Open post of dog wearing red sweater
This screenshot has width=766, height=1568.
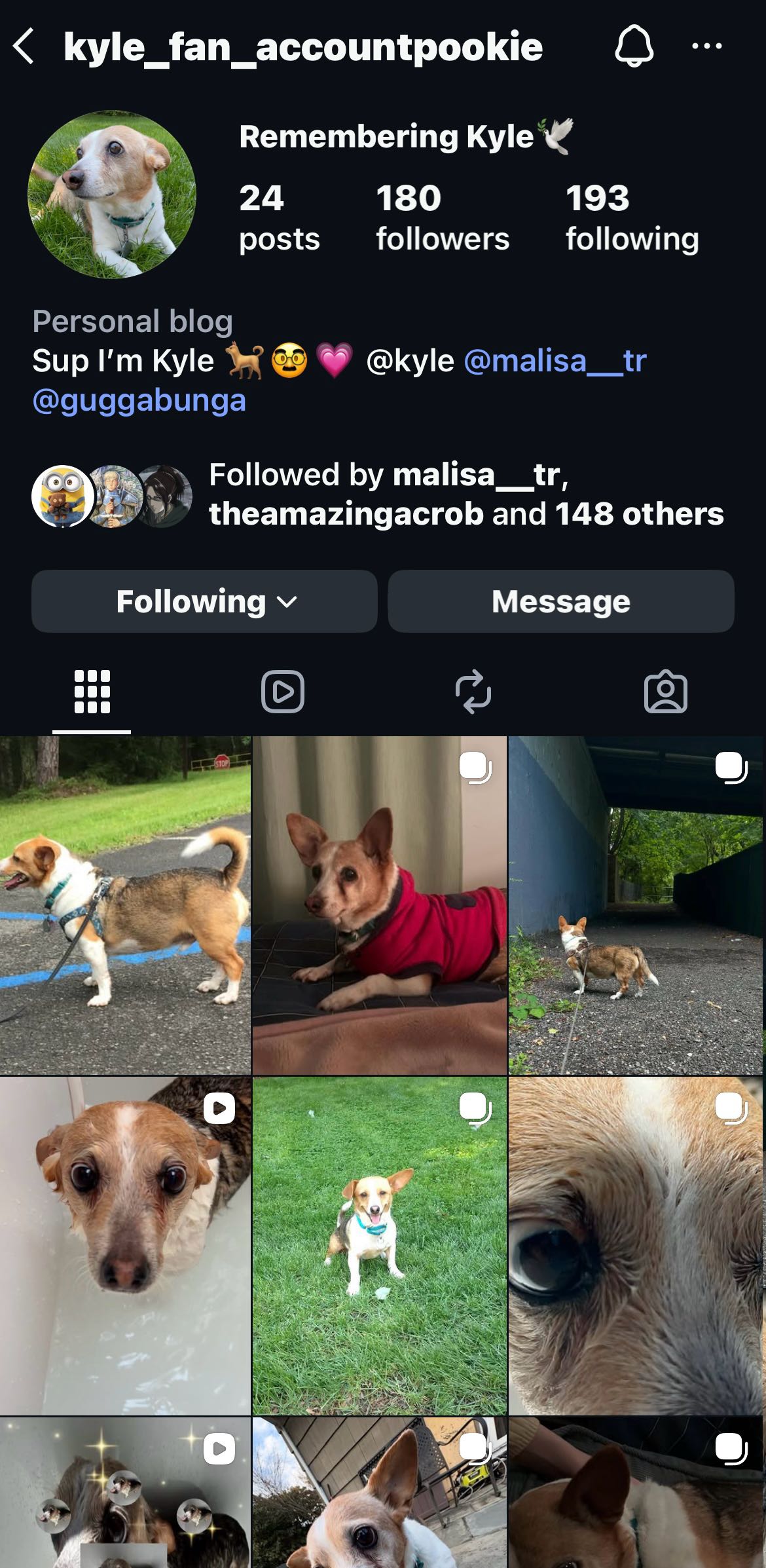click(x=380, y=905)
